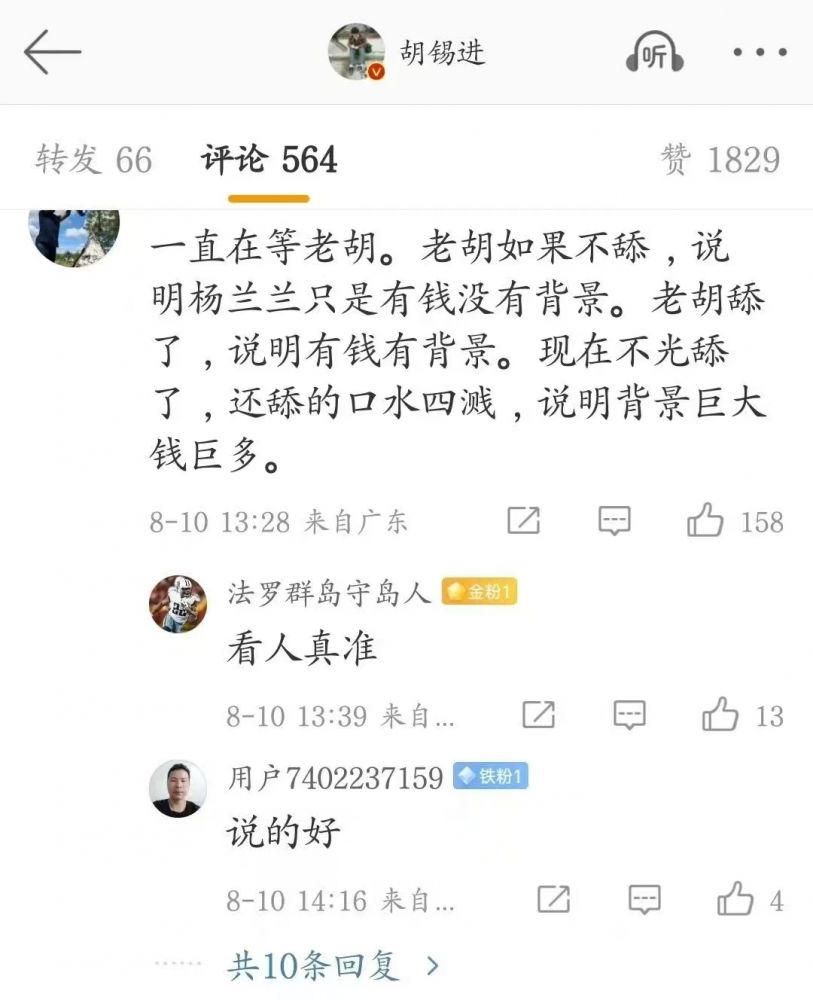813x1000 pixels.
Task: Repost the comment posted at 8-10 13:28
Action: [524, 520]
